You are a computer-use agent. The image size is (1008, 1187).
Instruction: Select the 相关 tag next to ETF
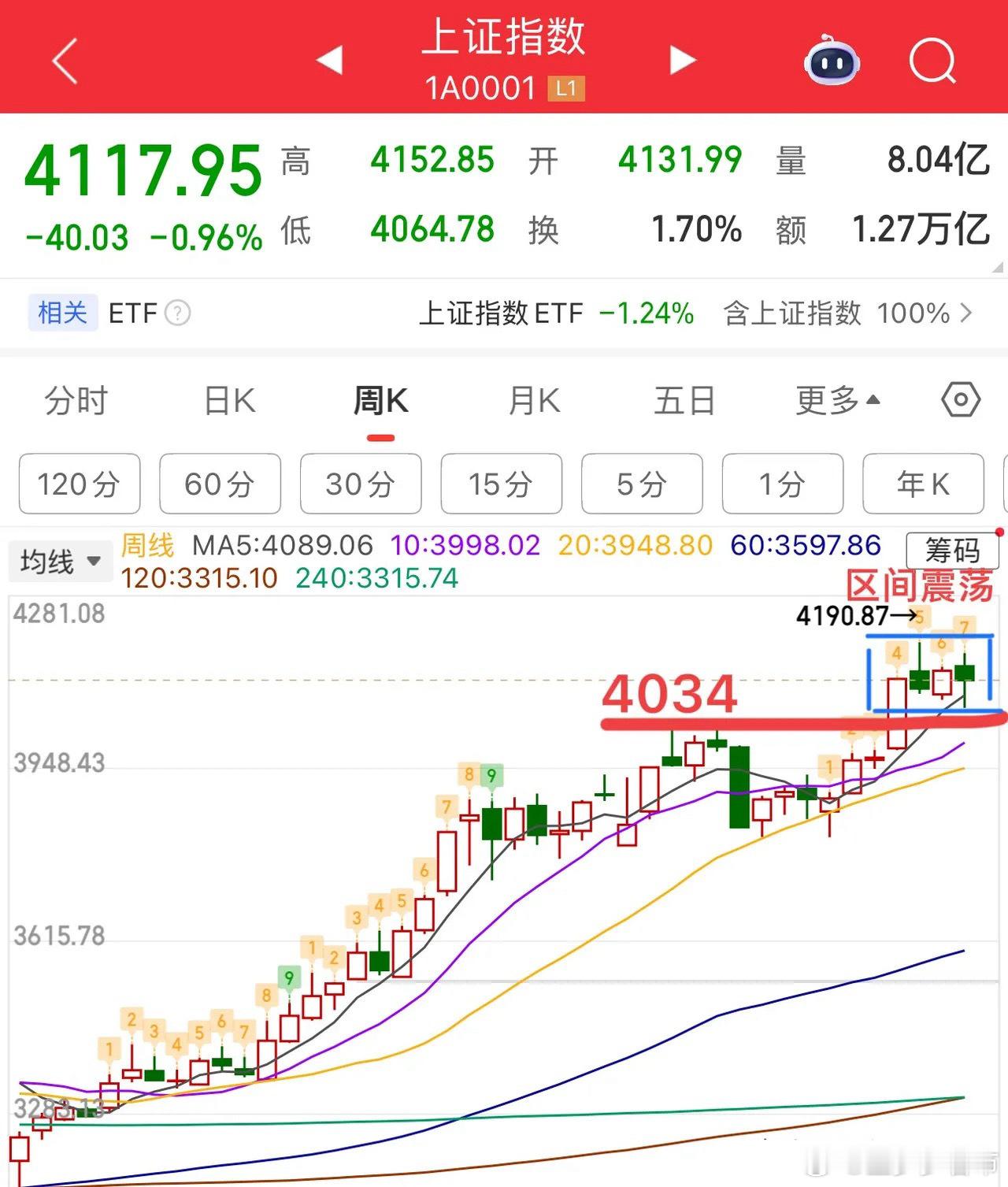click(62, 313)
